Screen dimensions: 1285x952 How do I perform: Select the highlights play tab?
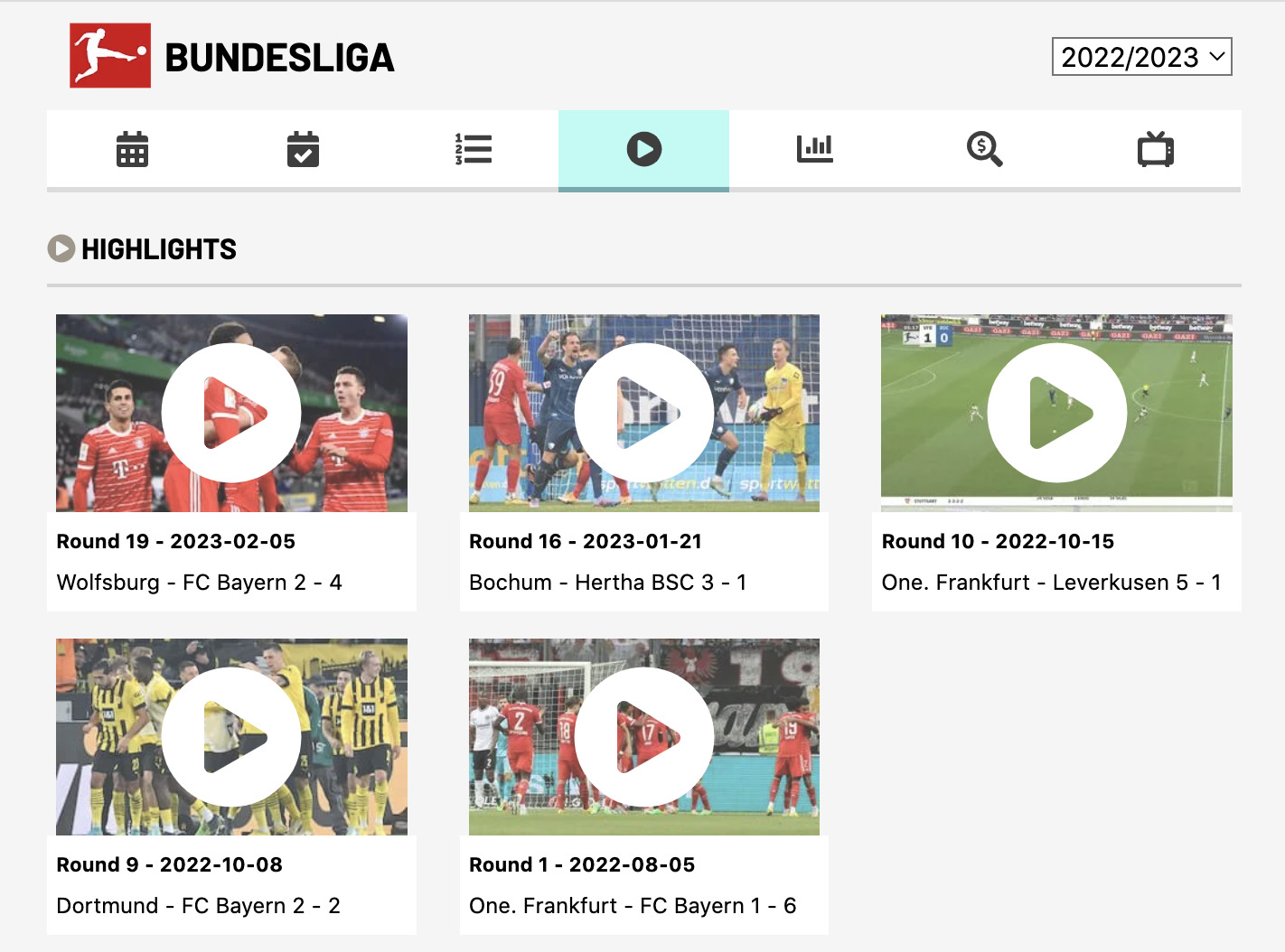coord(643,150)
